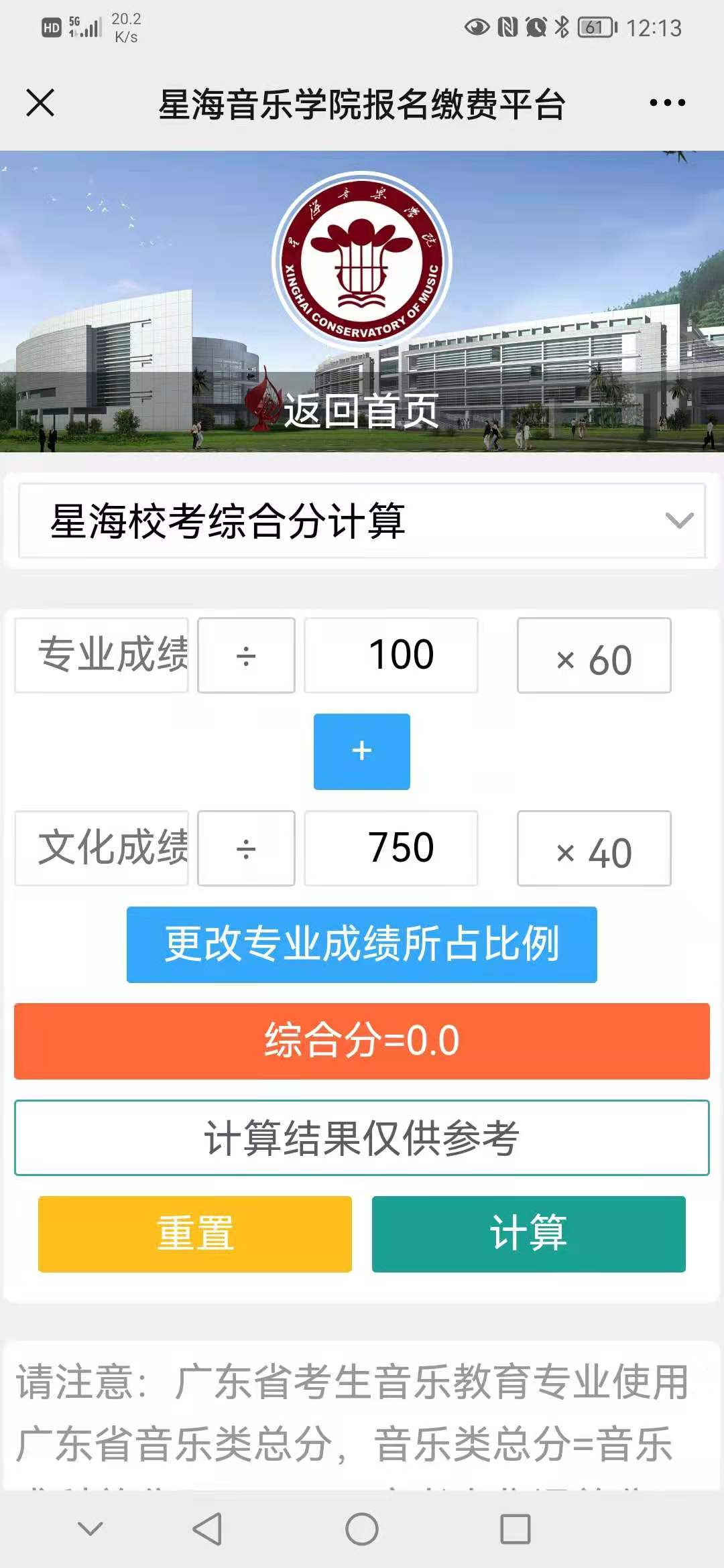
Task: Enter score in 文化成绩 field
Action: click(x=102, y=848)
